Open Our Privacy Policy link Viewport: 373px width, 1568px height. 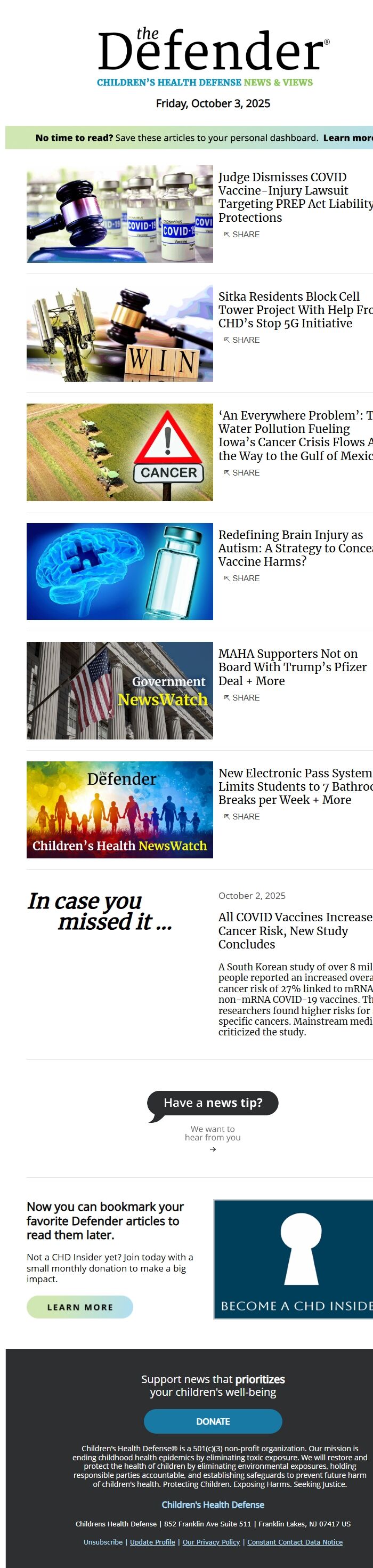coord(211,1542)
